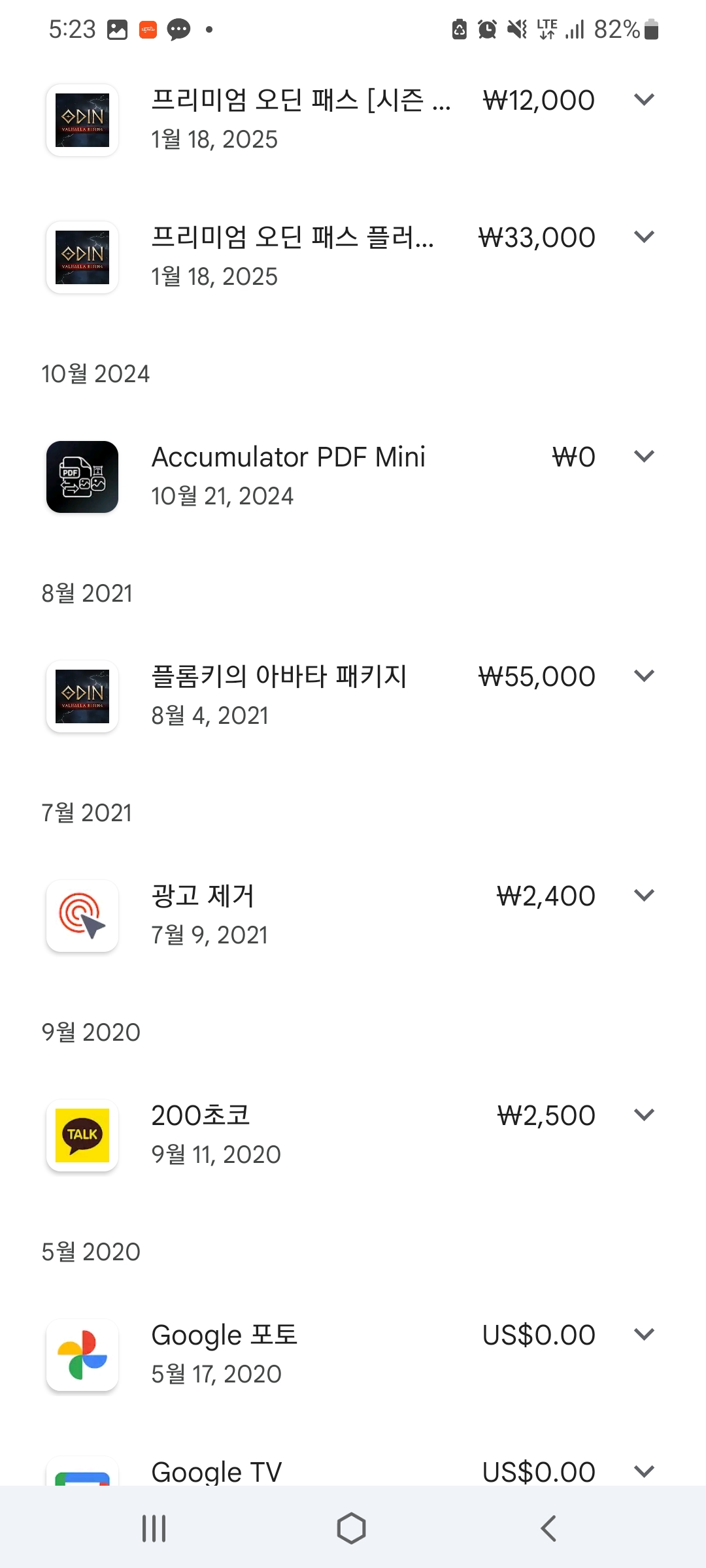This screenshot has height=1568, width=706.
Task: Expand the 플롬키의 아바타 패키지 chevron
Action: tap(644, 676)
